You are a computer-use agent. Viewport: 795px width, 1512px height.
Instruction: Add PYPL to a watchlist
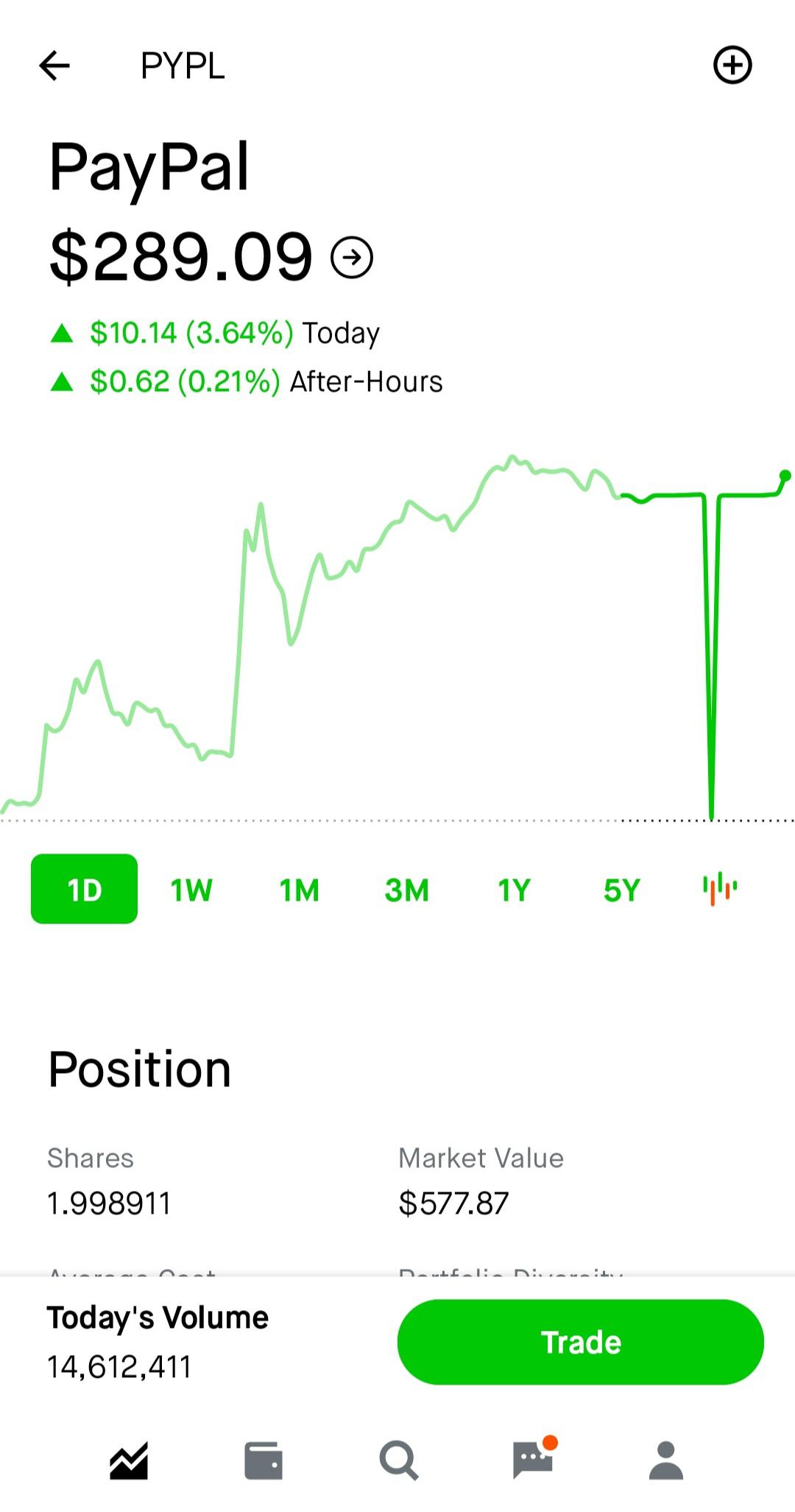[733, 66]
